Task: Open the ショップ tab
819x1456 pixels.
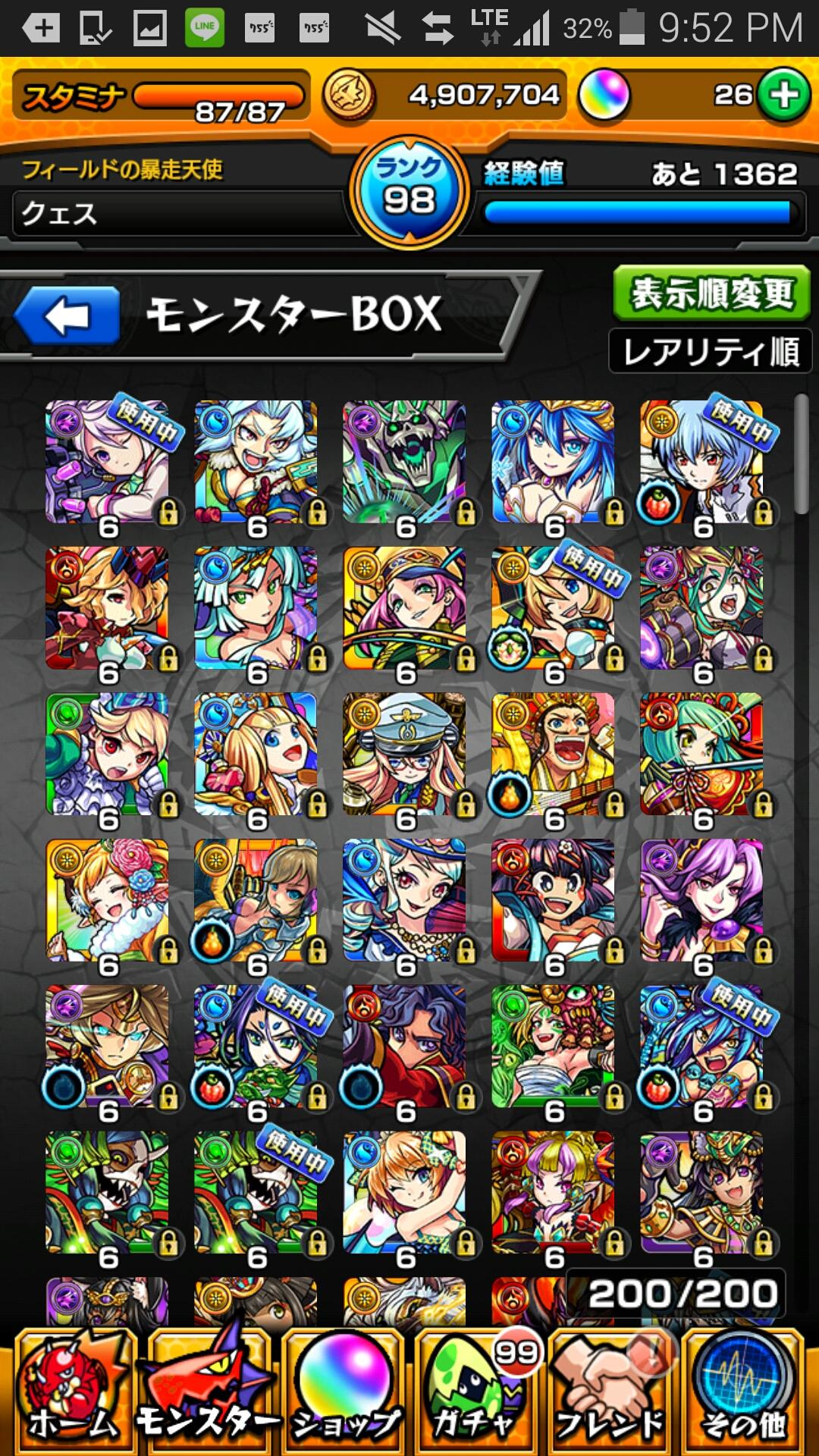Action: point(345,1394)
